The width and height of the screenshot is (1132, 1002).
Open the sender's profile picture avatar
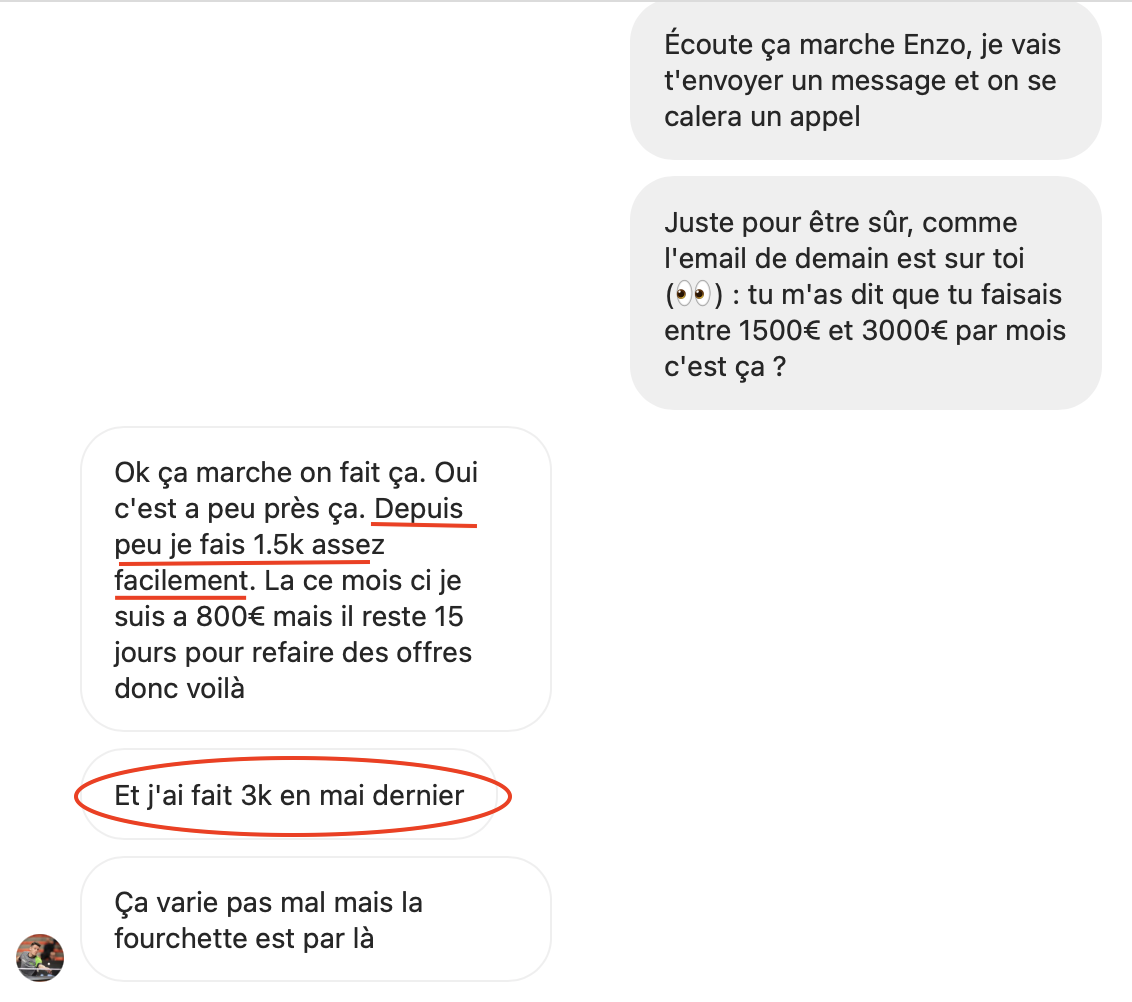(x=40, y=958)
